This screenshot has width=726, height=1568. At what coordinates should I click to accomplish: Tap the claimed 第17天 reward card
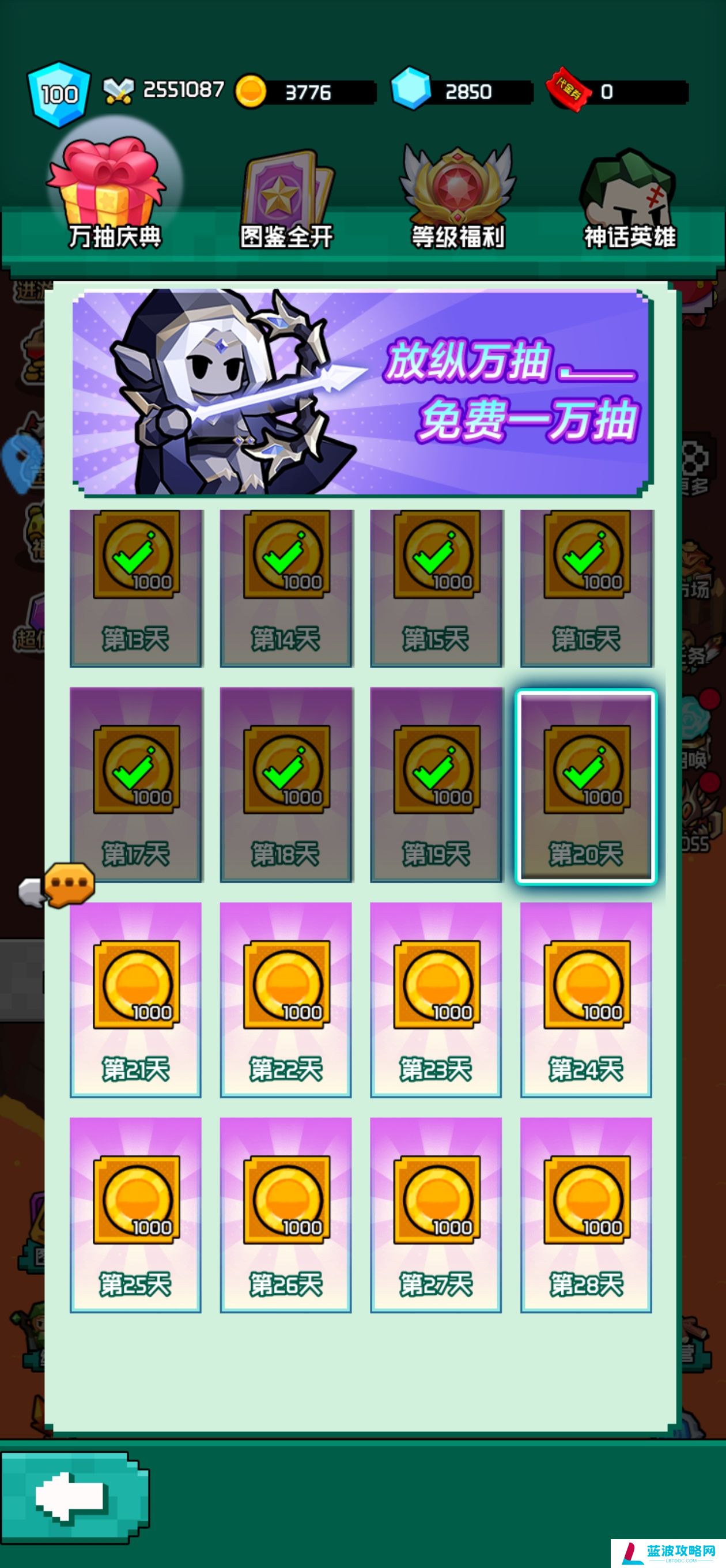(x=136, y=785)
